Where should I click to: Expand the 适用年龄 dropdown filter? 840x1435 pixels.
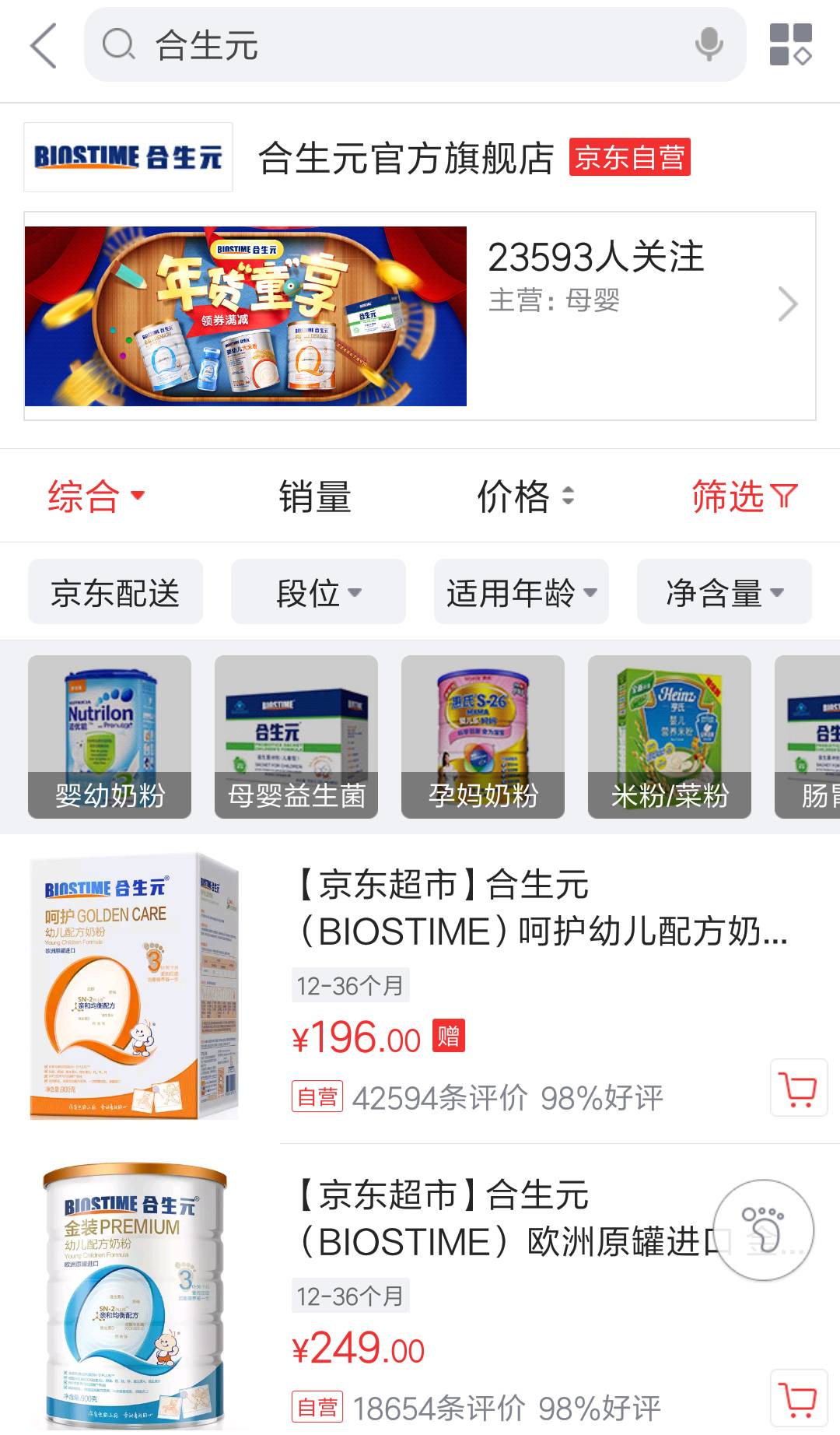[521, 592]
